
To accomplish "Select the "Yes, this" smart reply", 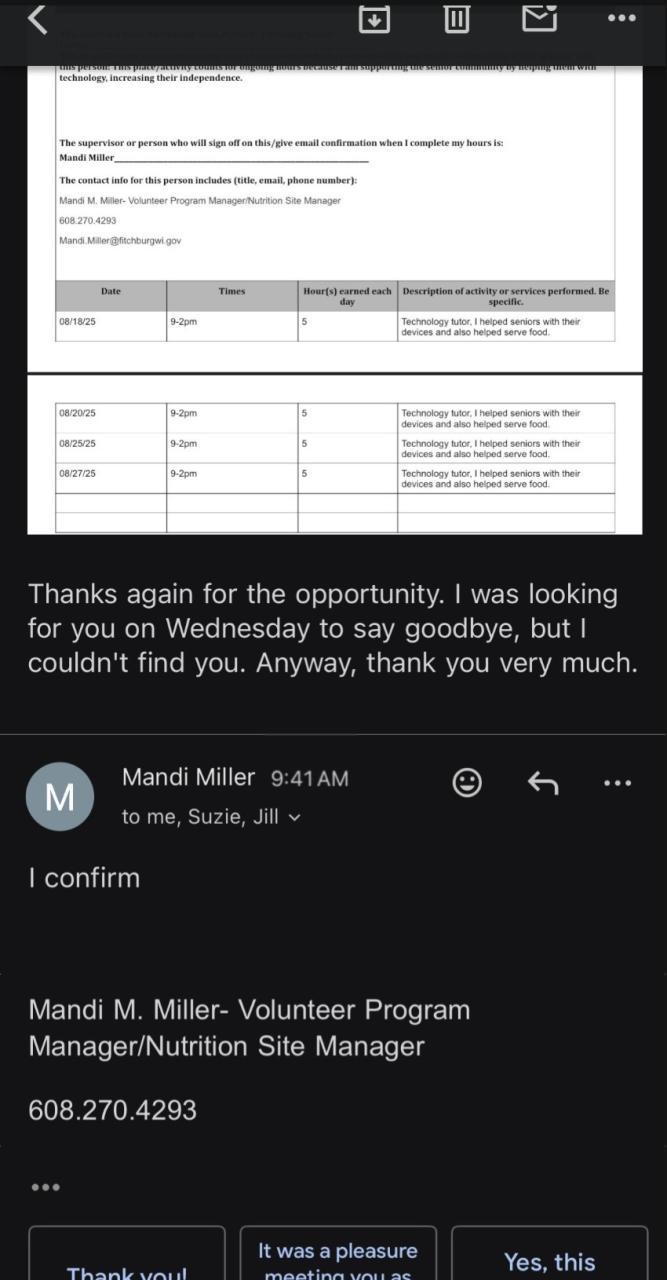I will tap(549, 1262).
